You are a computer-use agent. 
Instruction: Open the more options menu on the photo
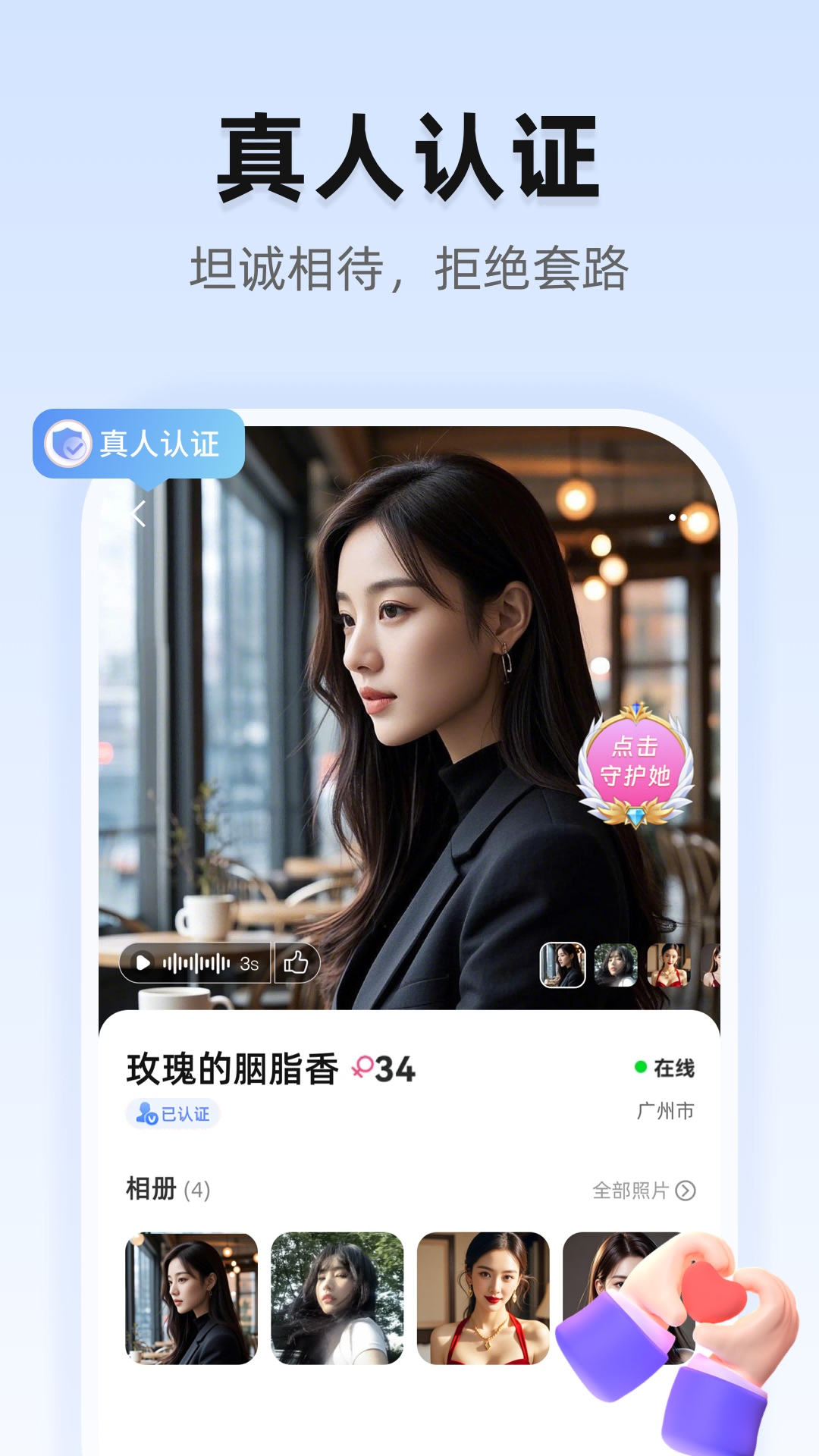(678, 516)
